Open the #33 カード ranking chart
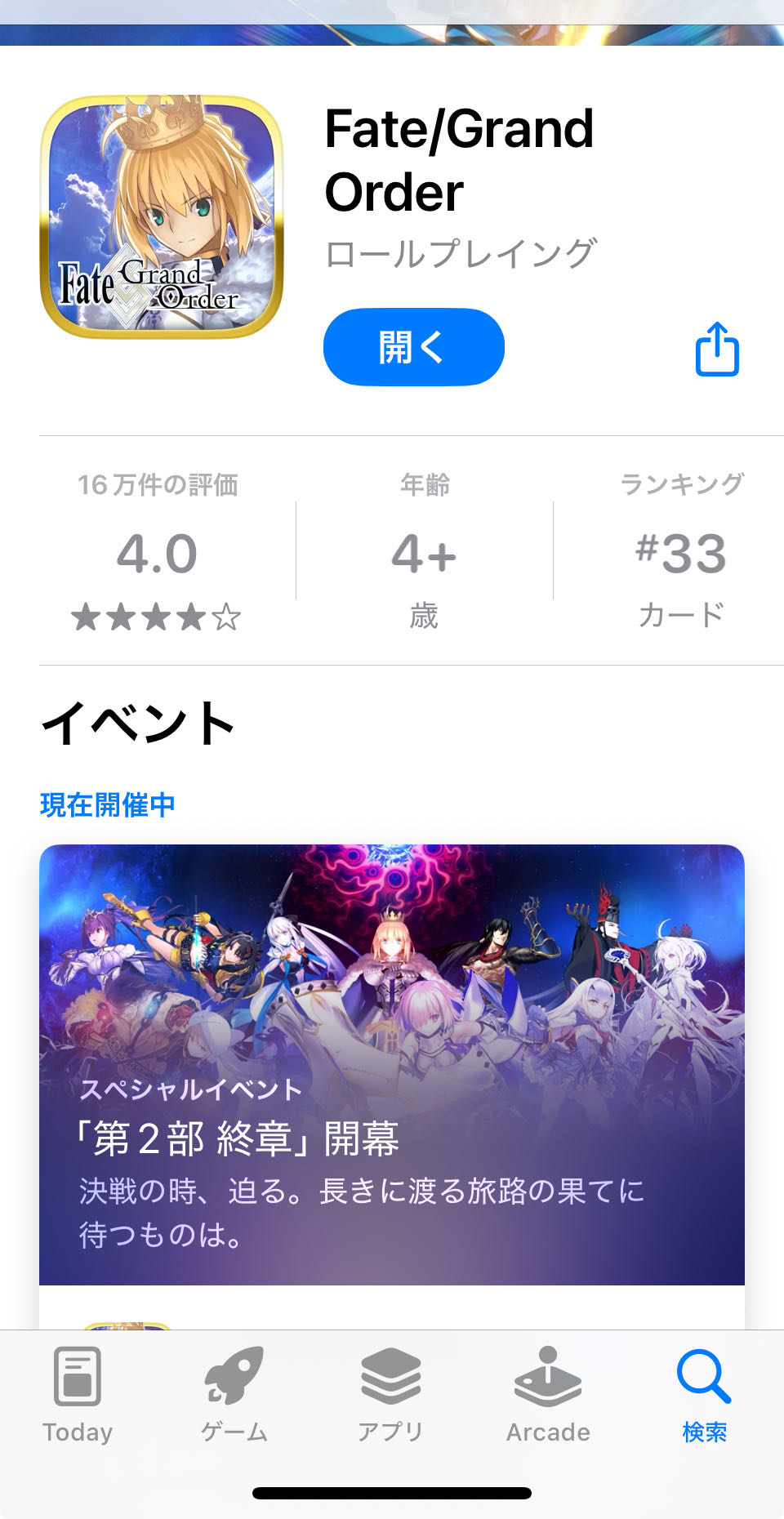This screenshot has height=1519, width=784. [681, 552]
